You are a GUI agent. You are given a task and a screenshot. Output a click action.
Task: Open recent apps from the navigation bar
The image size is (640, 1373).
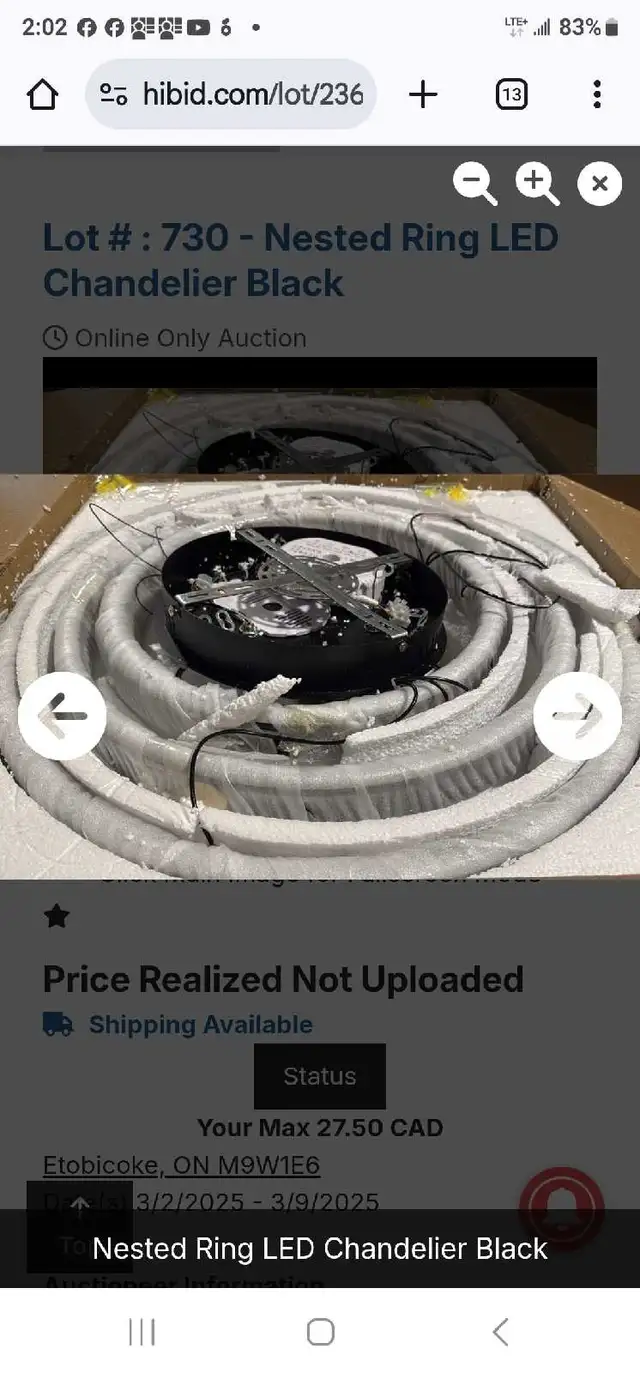(x=141, y=1331)
